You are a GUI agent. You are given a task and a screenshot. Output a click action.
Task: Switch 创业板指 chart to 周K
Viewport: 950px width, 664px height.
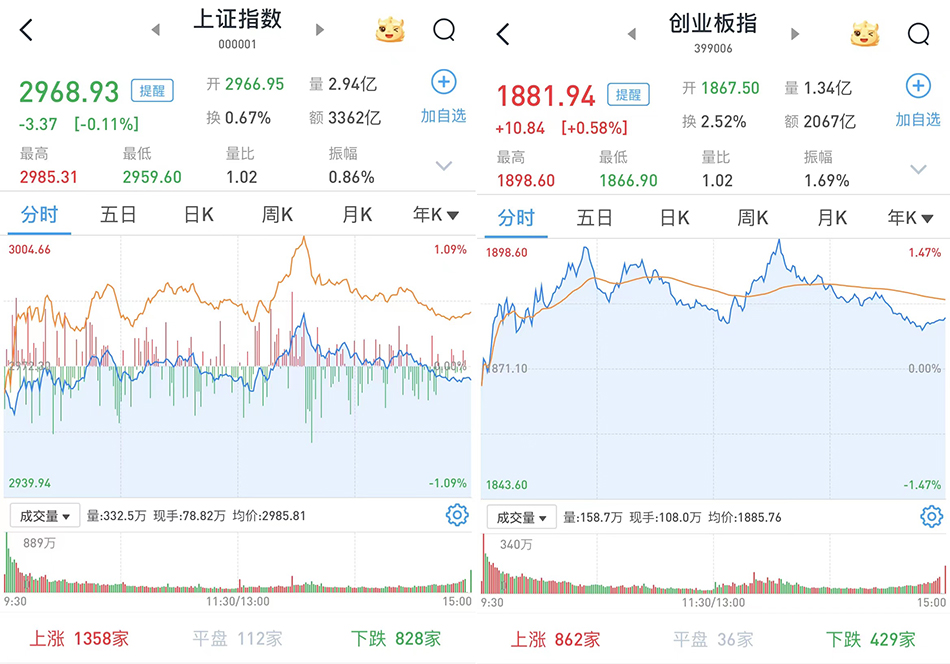pyautogui.click(x=753, y=218)
